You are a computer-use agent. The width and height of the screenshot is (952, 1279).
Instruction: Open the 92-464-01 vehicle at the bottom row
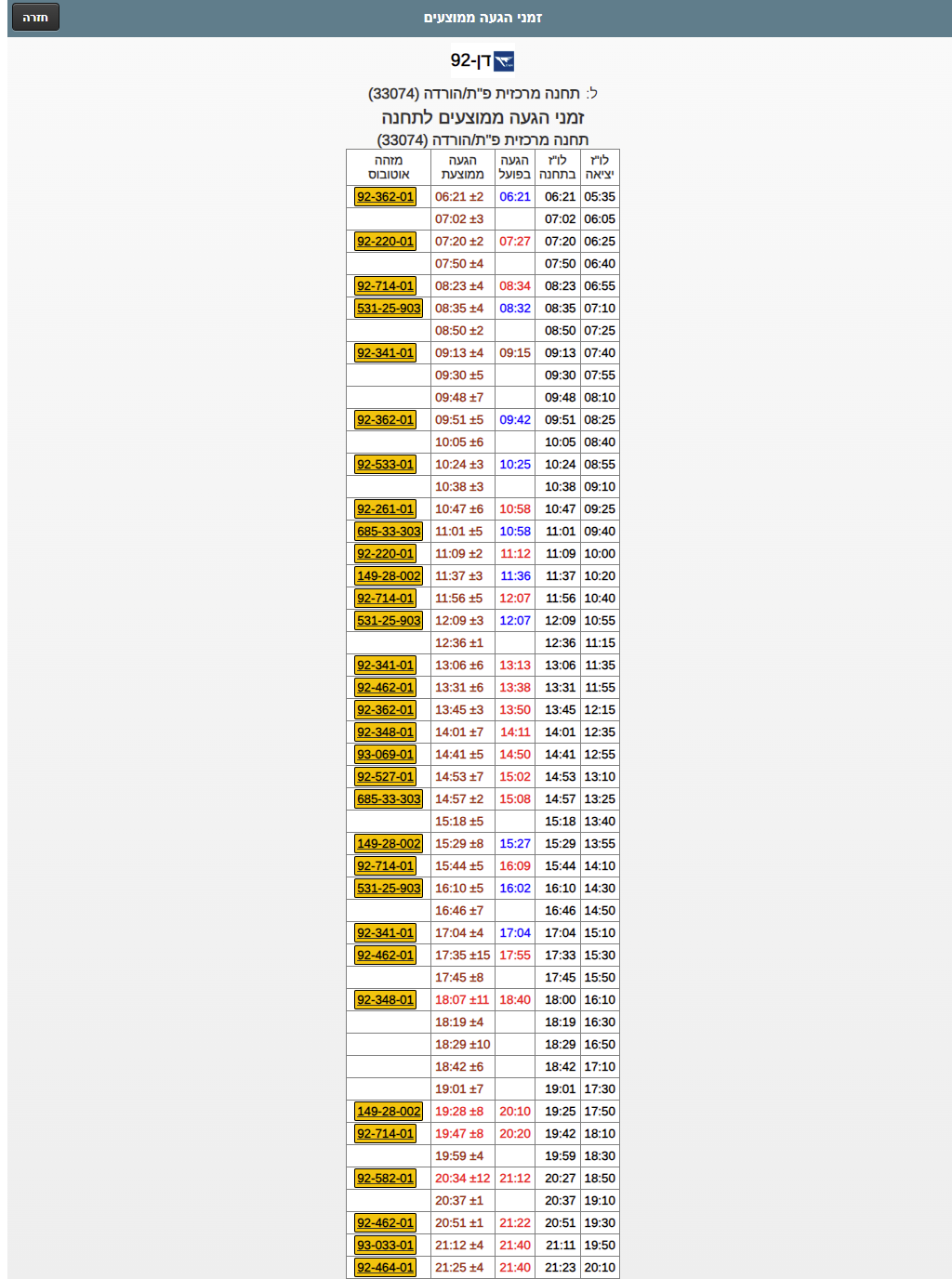[x=386, y=1267]
